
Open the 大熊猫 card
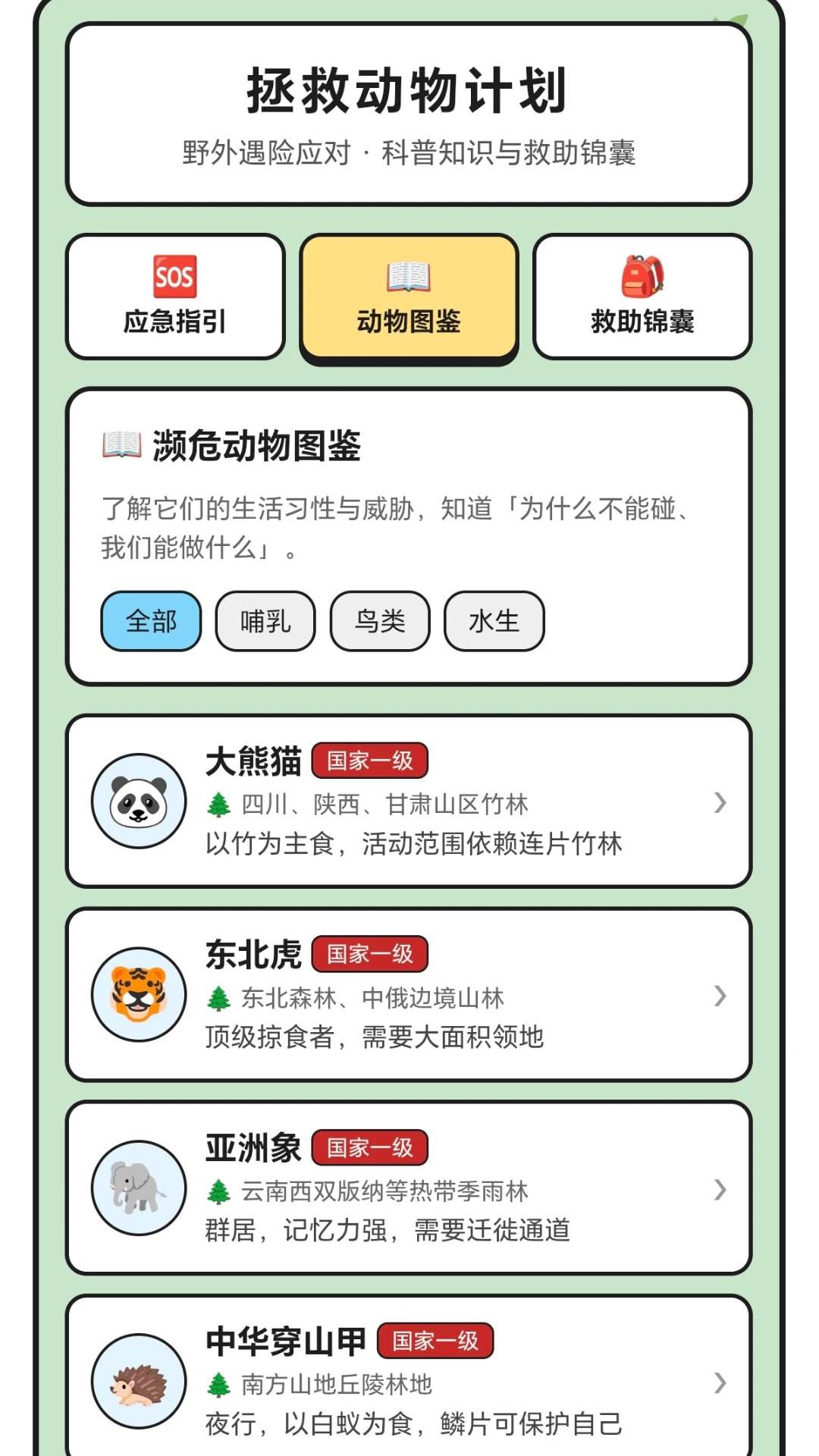pyautogui.click(x=409, y=801)
